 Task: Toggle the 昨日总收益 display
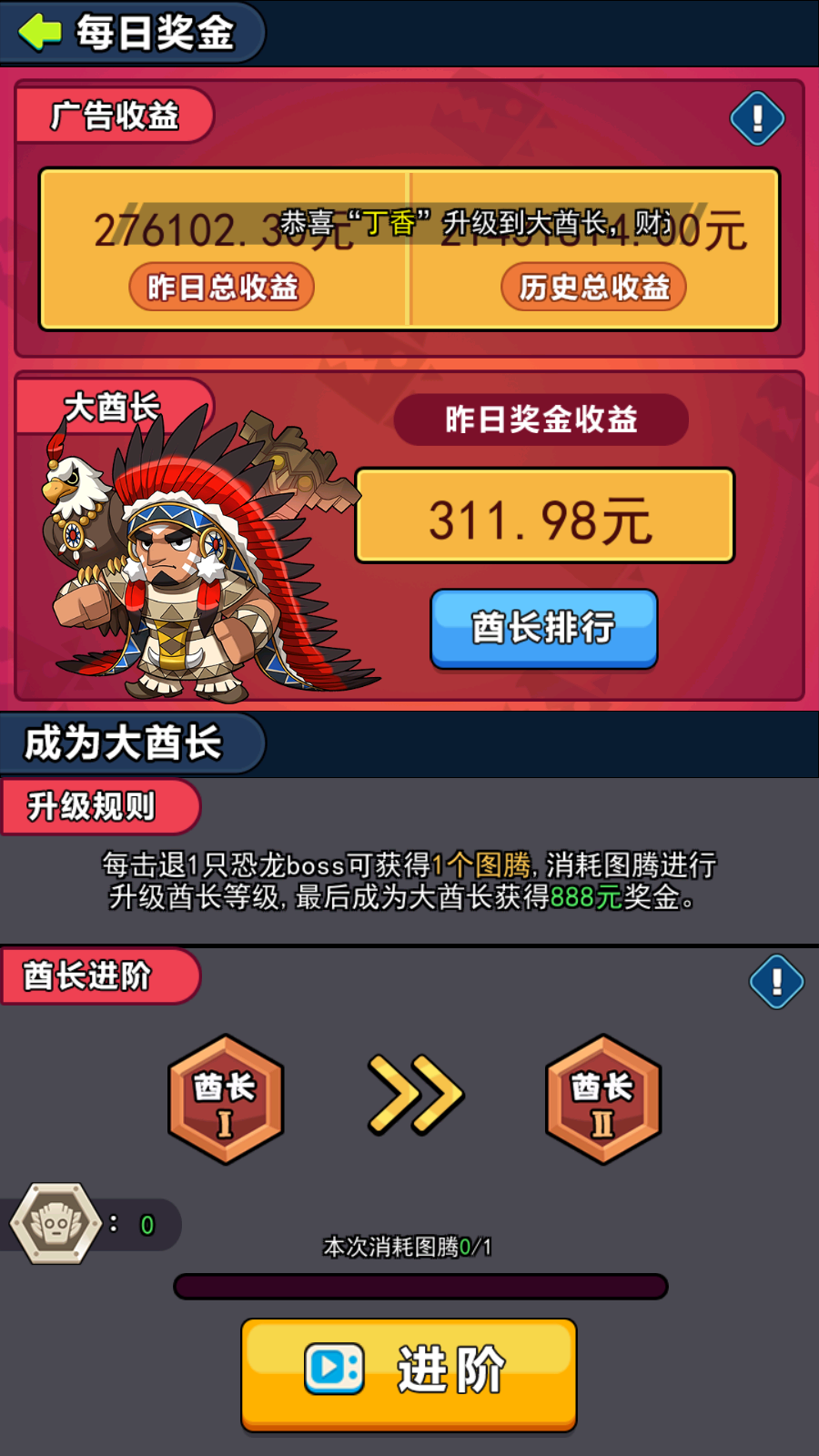[x=221, y=287]
